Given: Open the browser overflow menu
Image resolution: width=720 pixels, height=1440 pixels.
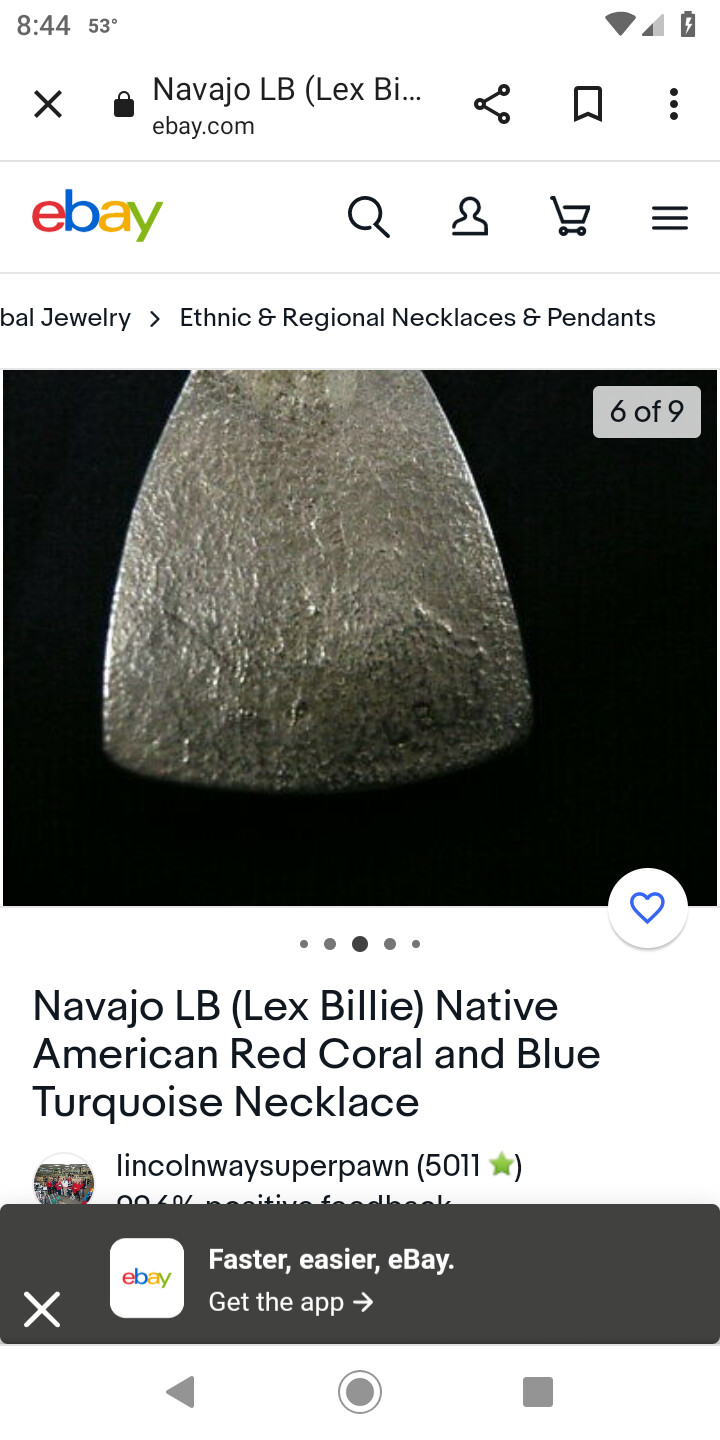Looking at the screenshot, I should (x=674, y=104).
